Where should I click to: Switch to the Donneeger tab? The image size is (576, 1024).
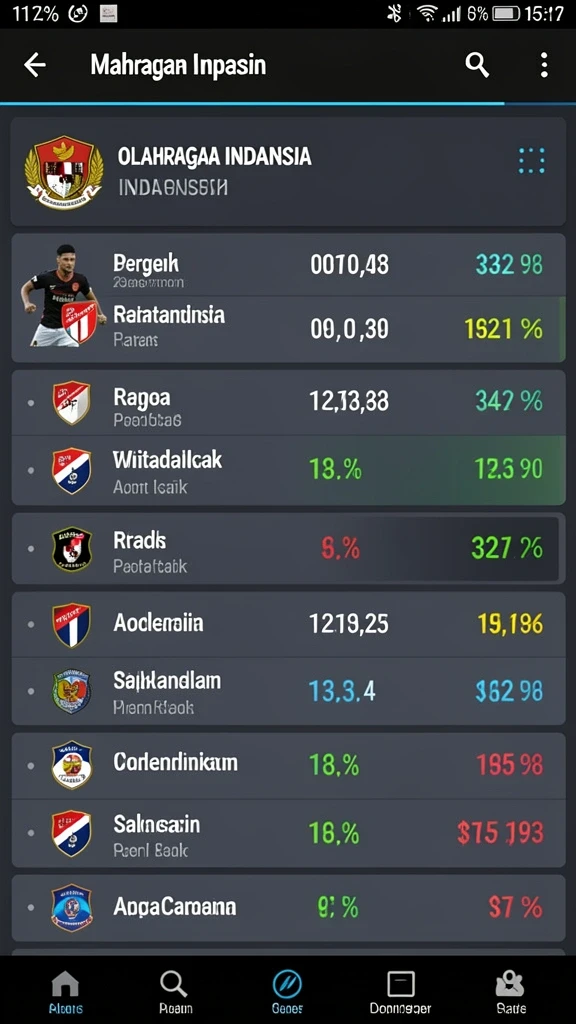[400, 991]
